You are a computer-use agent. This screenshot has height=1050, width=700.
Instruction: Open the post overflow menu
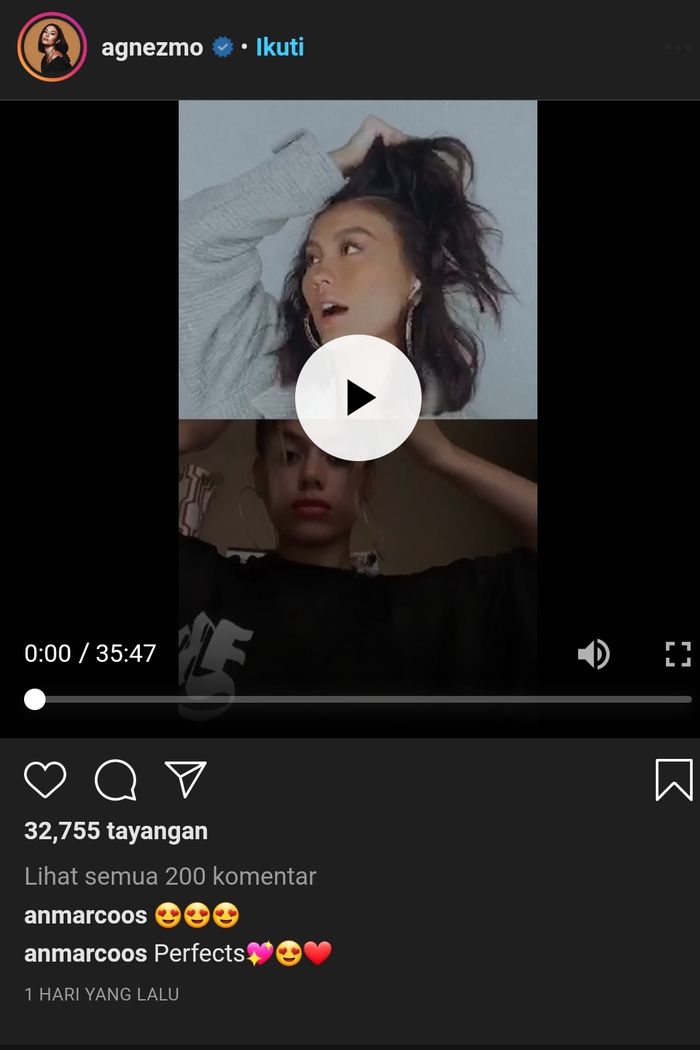(677, 48)
